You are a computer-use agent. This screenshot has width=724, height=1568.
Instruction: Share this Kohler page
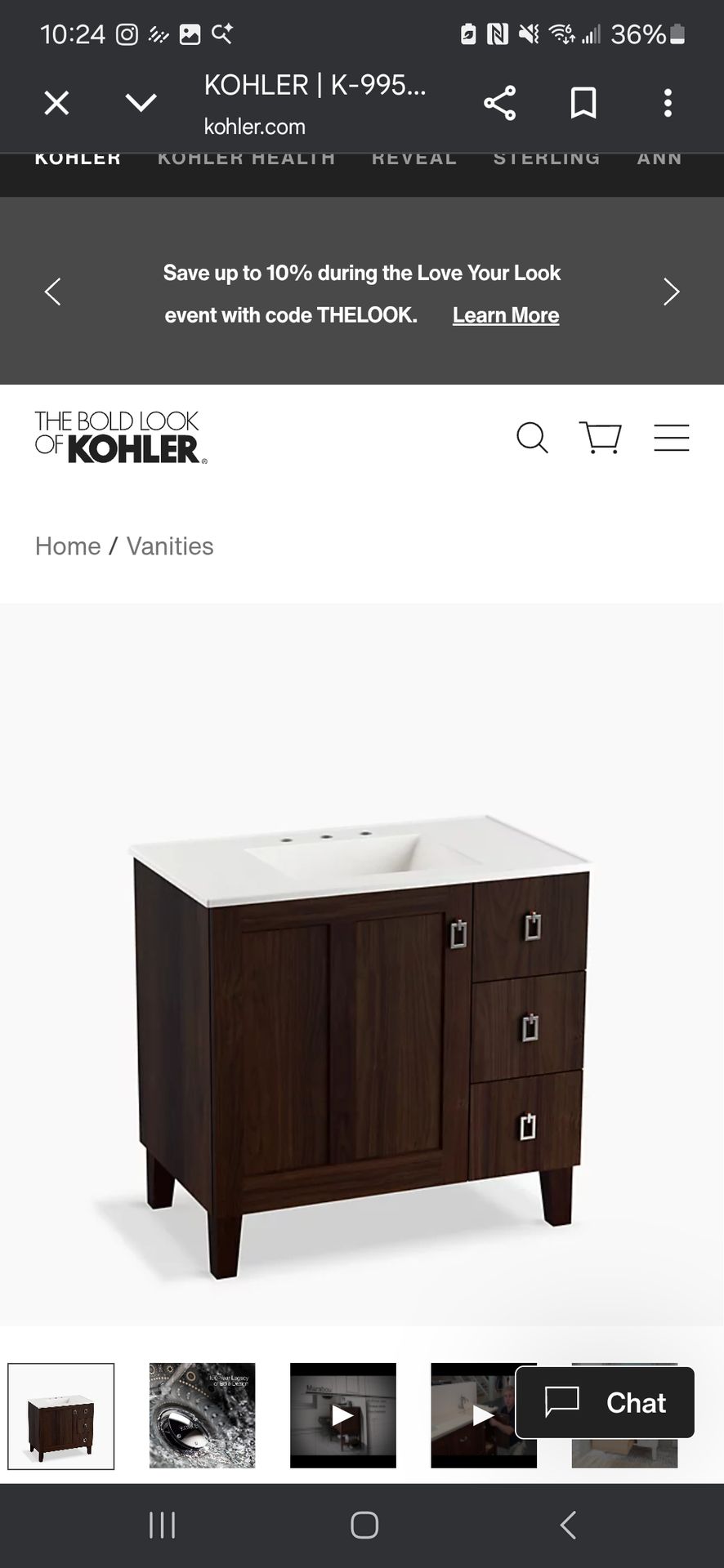499,103
